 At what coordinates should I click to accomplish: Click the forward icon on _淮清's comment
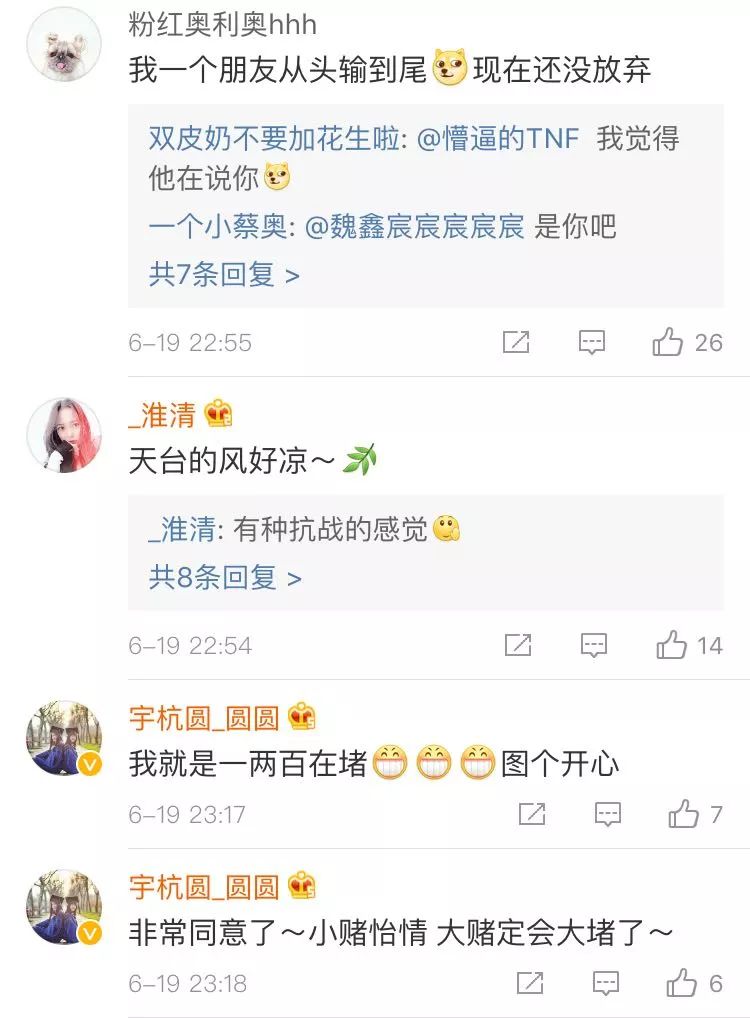click(x=516, y=646)
